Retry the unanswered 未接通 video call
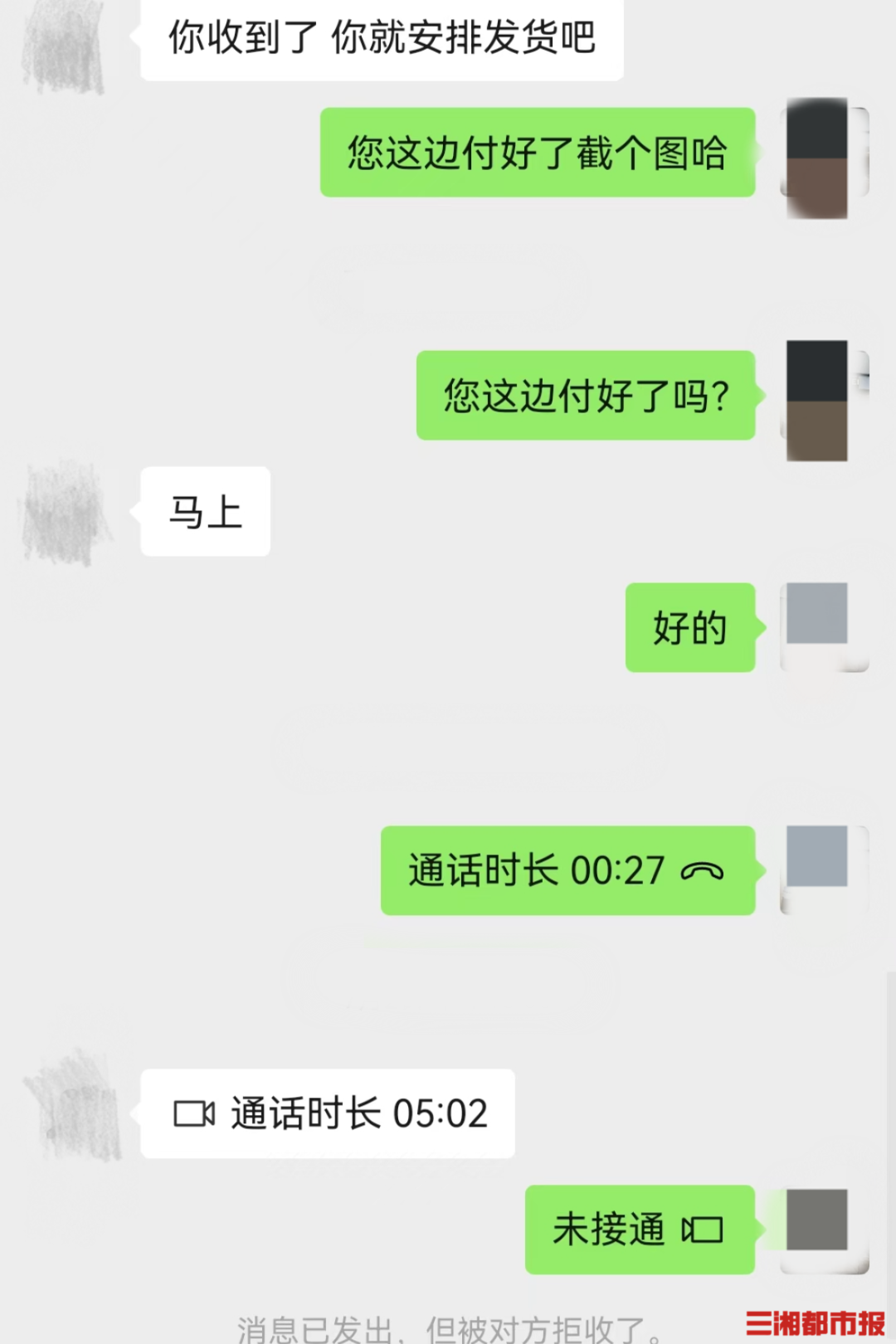This screenshot has height=1344, width=896. [639, 1230]
